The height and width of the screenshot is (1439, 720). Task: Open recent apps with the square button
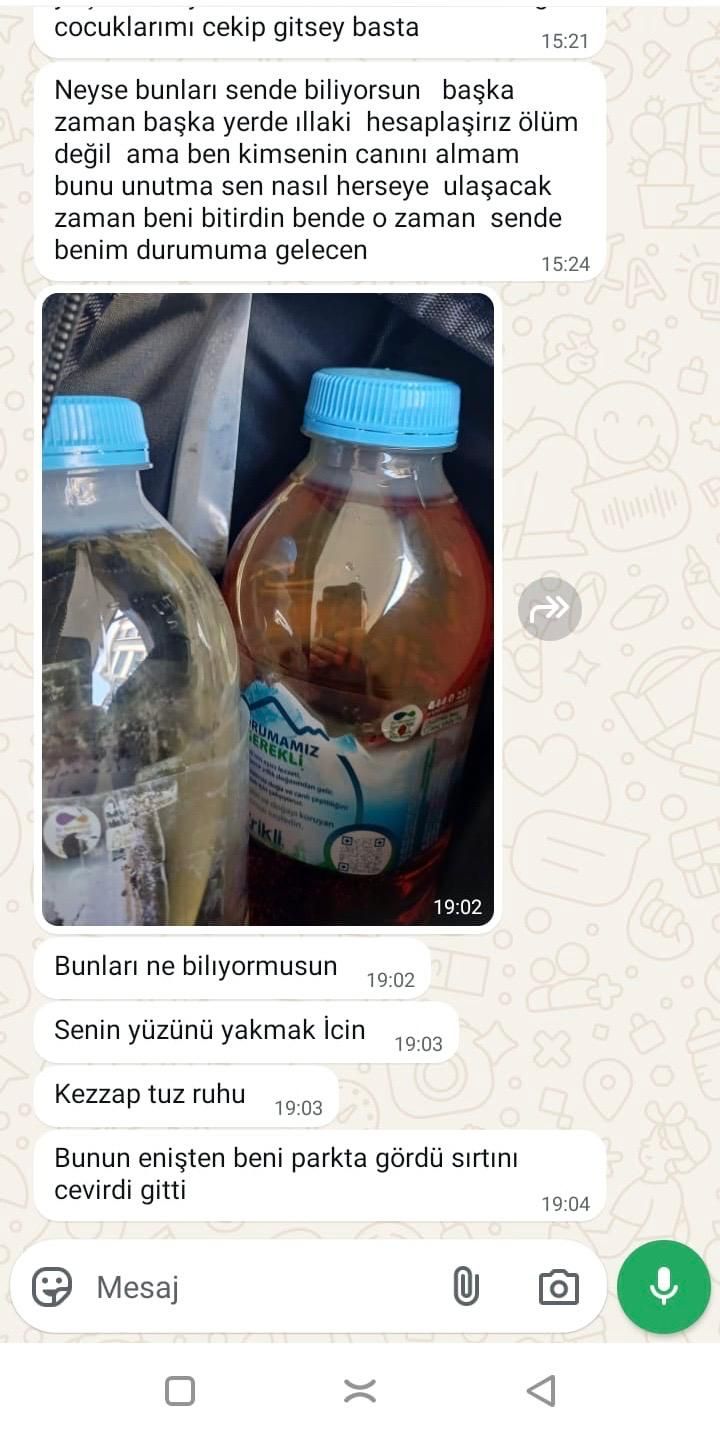coord(180,1391)
